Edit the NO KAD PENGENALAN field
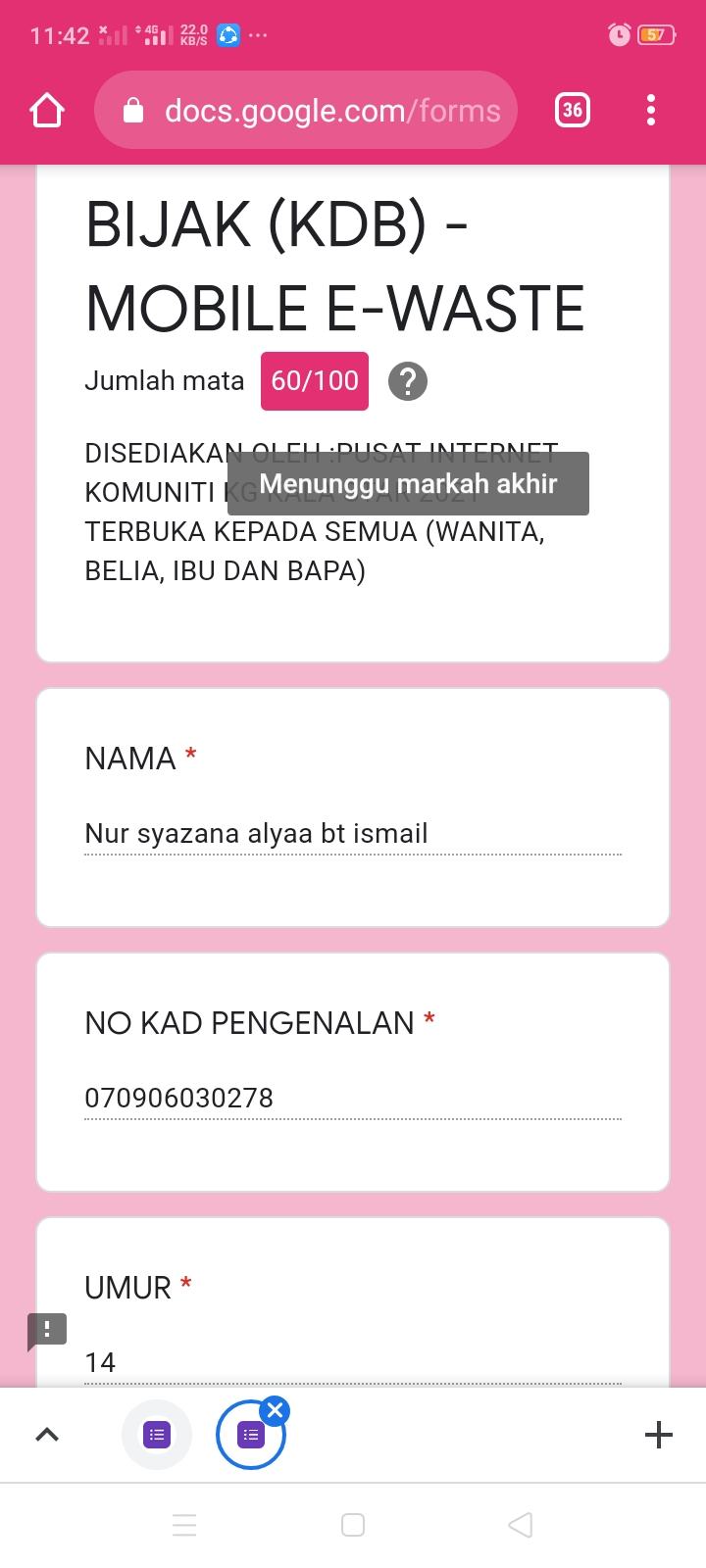This screenshot has width=706, height=1568. click(x=353, y=1099)
